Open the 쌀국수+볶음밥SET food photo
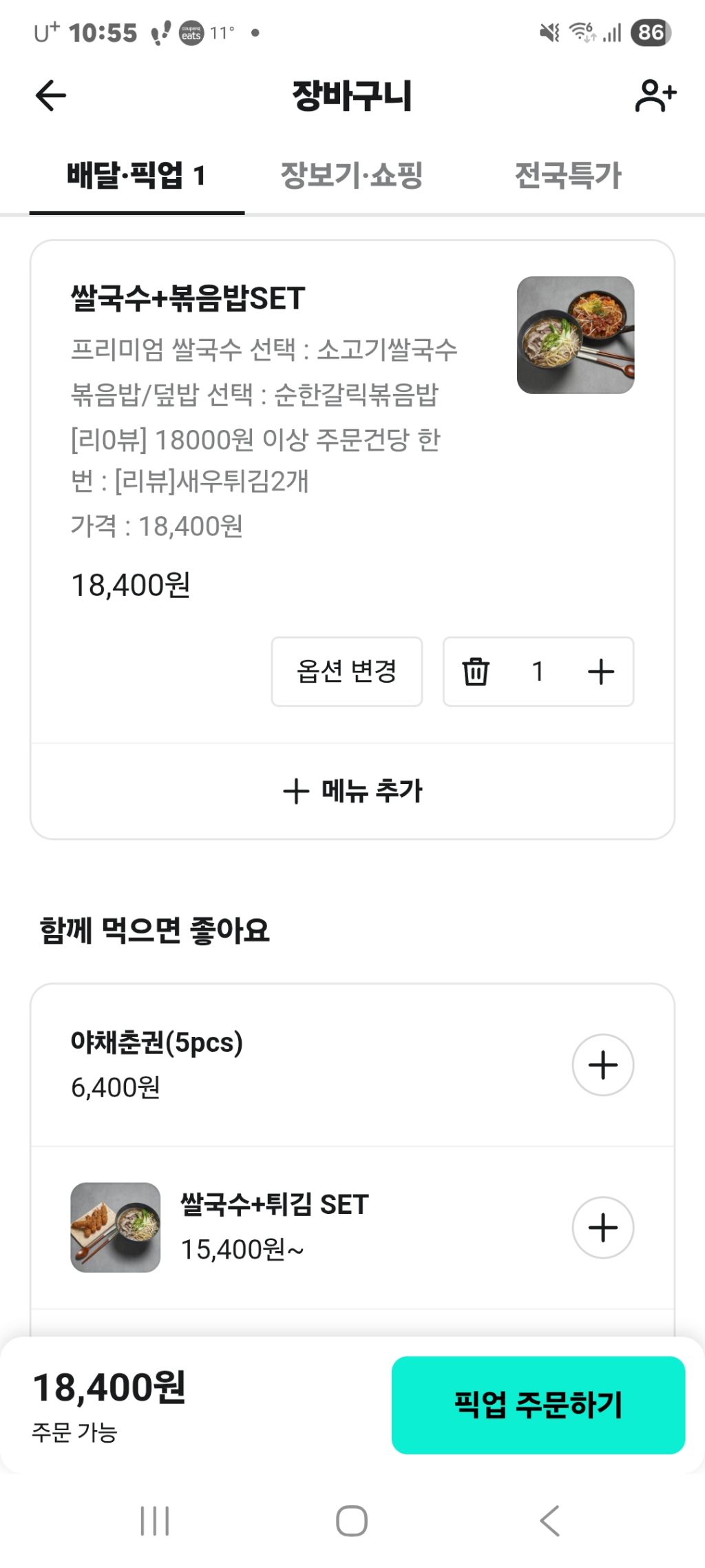Image resolution: width=705 pixels, height=1568 pixels. [576, 336]
